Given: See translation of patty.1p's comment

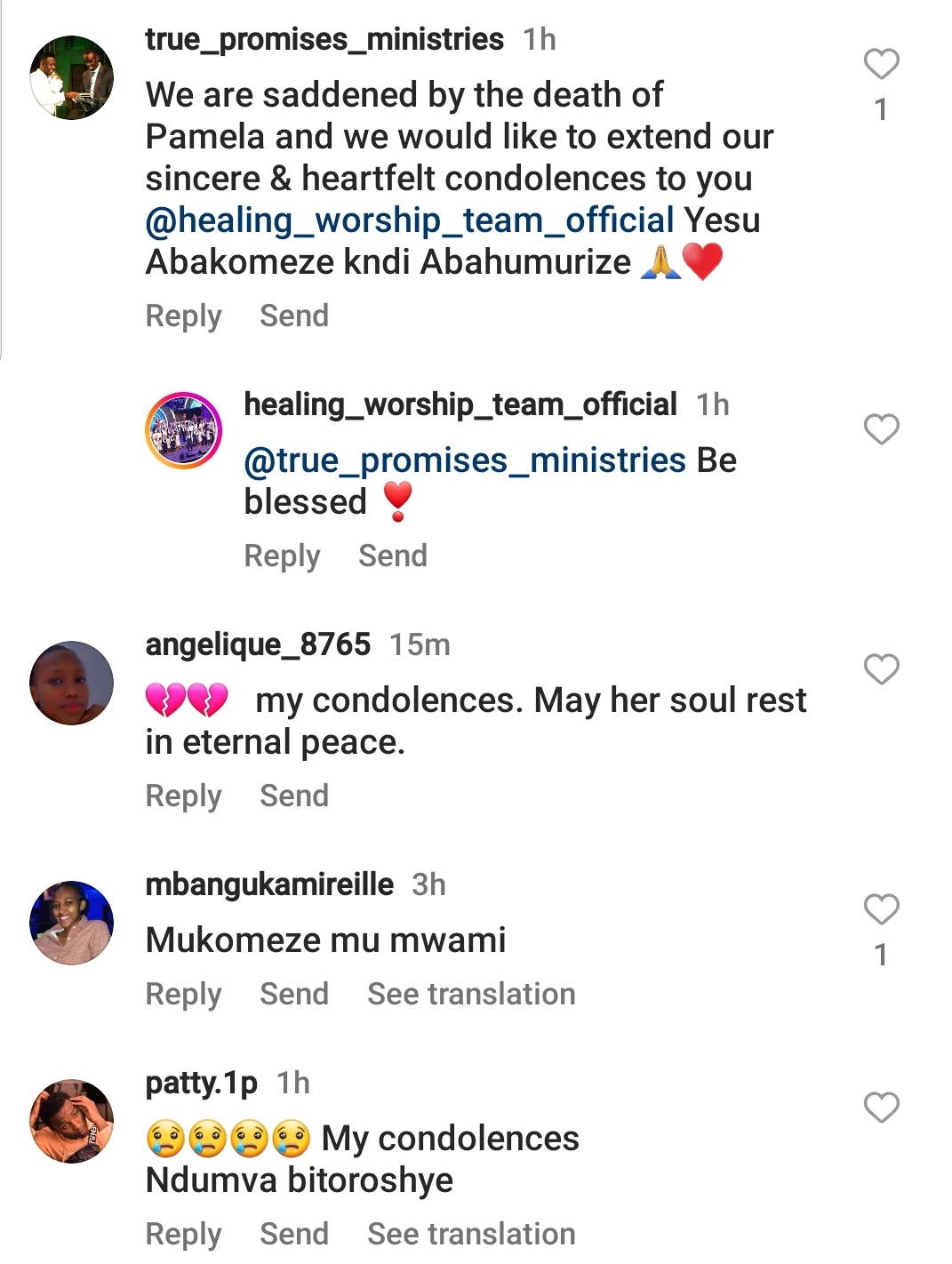Looking at the screenshot, I should coord(471,1235).
